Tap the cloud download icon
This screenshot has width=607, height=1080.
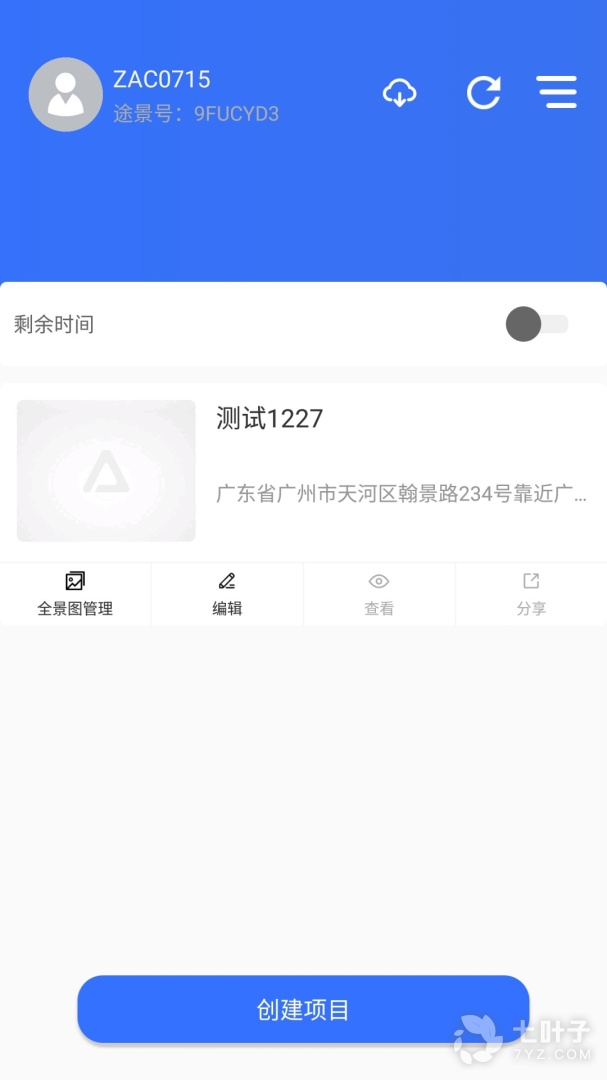tap(400, 93)
